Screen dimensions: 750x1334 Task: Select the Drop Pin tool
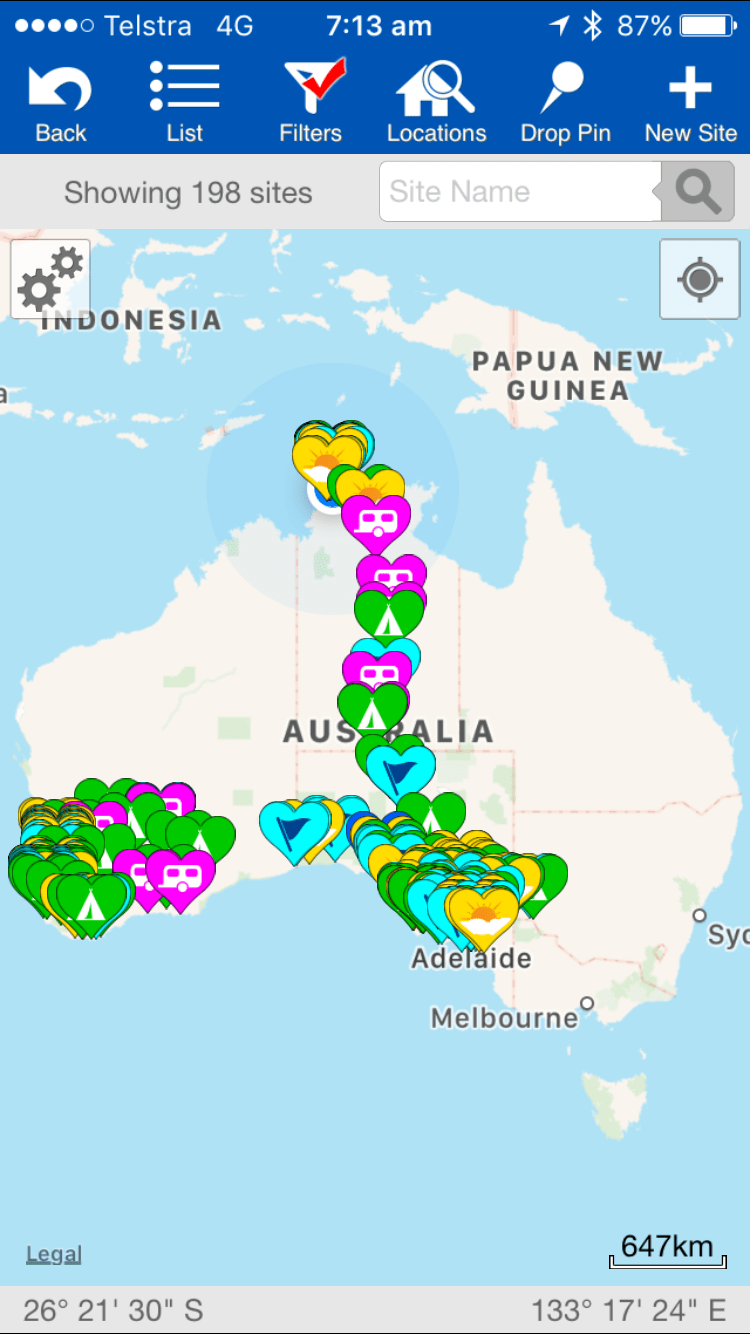tap(565, 102)
